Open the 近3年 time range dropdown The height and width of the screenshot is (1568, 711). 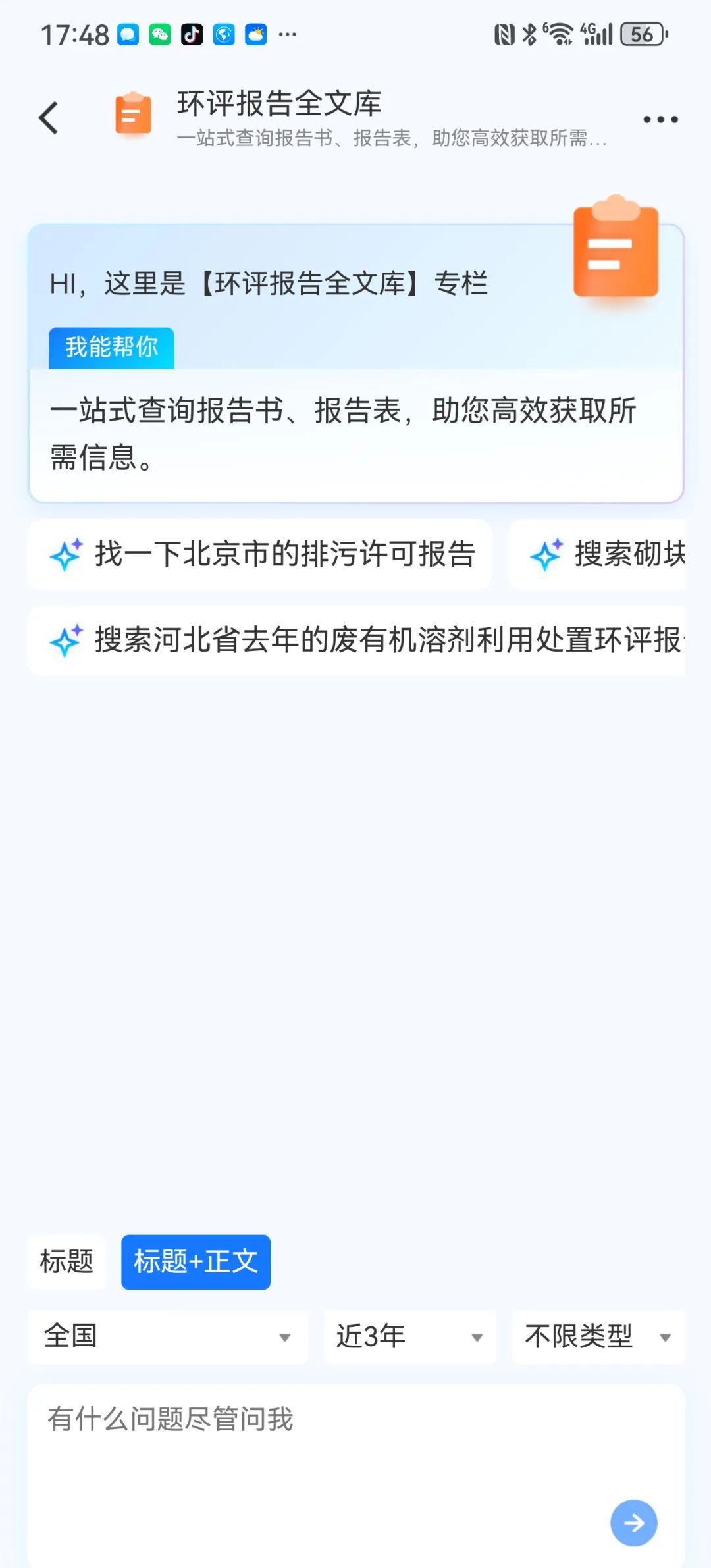(x=409, y=1336)
